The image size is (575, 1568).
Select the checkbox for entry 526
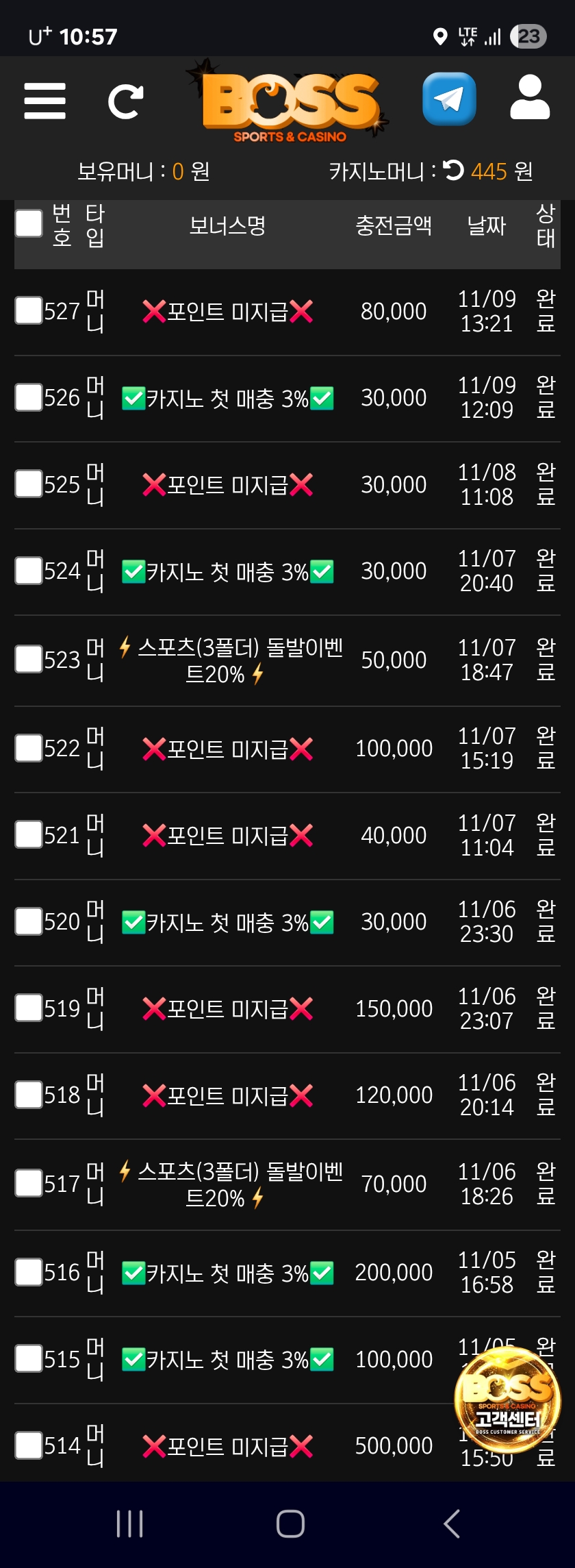[x=29, y=397]
